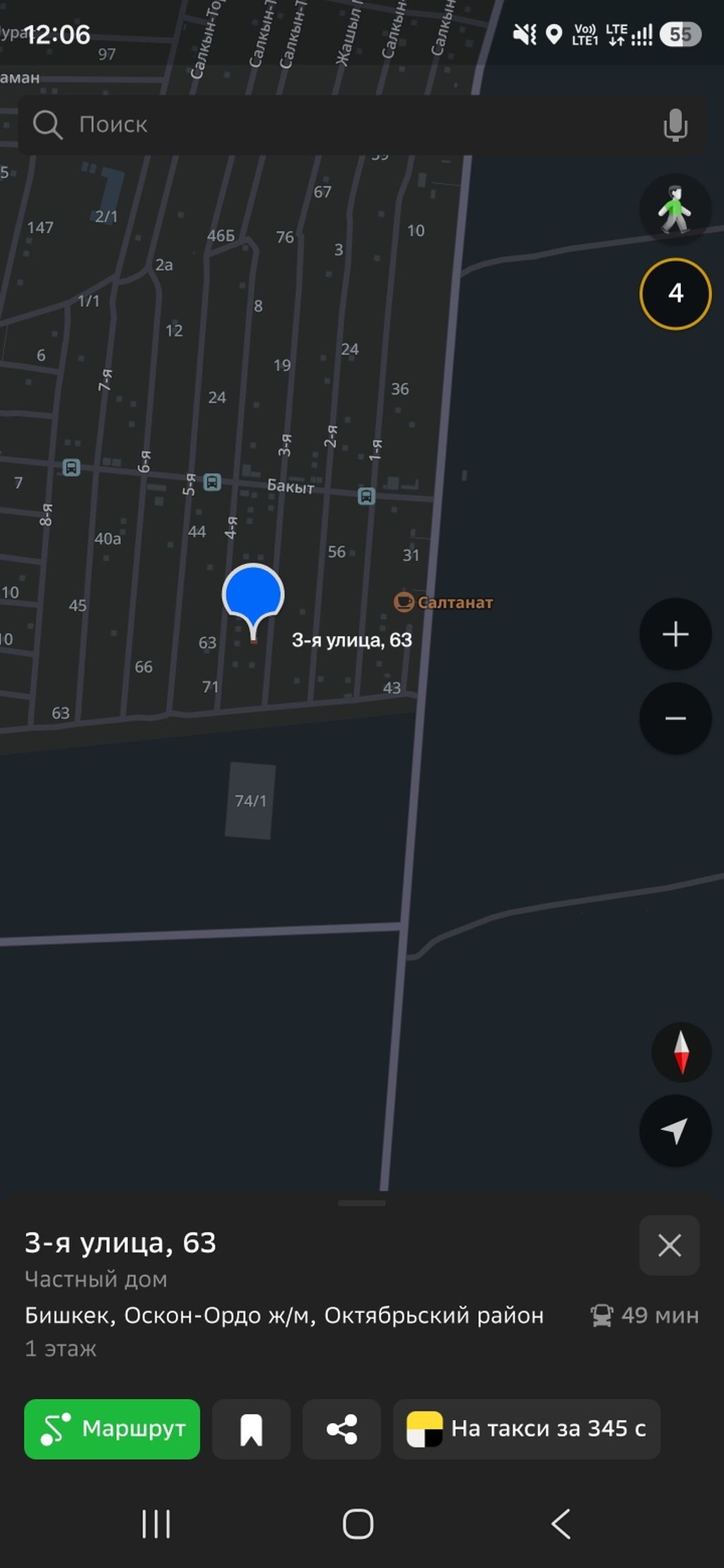Go back using the system navigation
This screenshot has width=724, height=1568.
point(561,1523)
